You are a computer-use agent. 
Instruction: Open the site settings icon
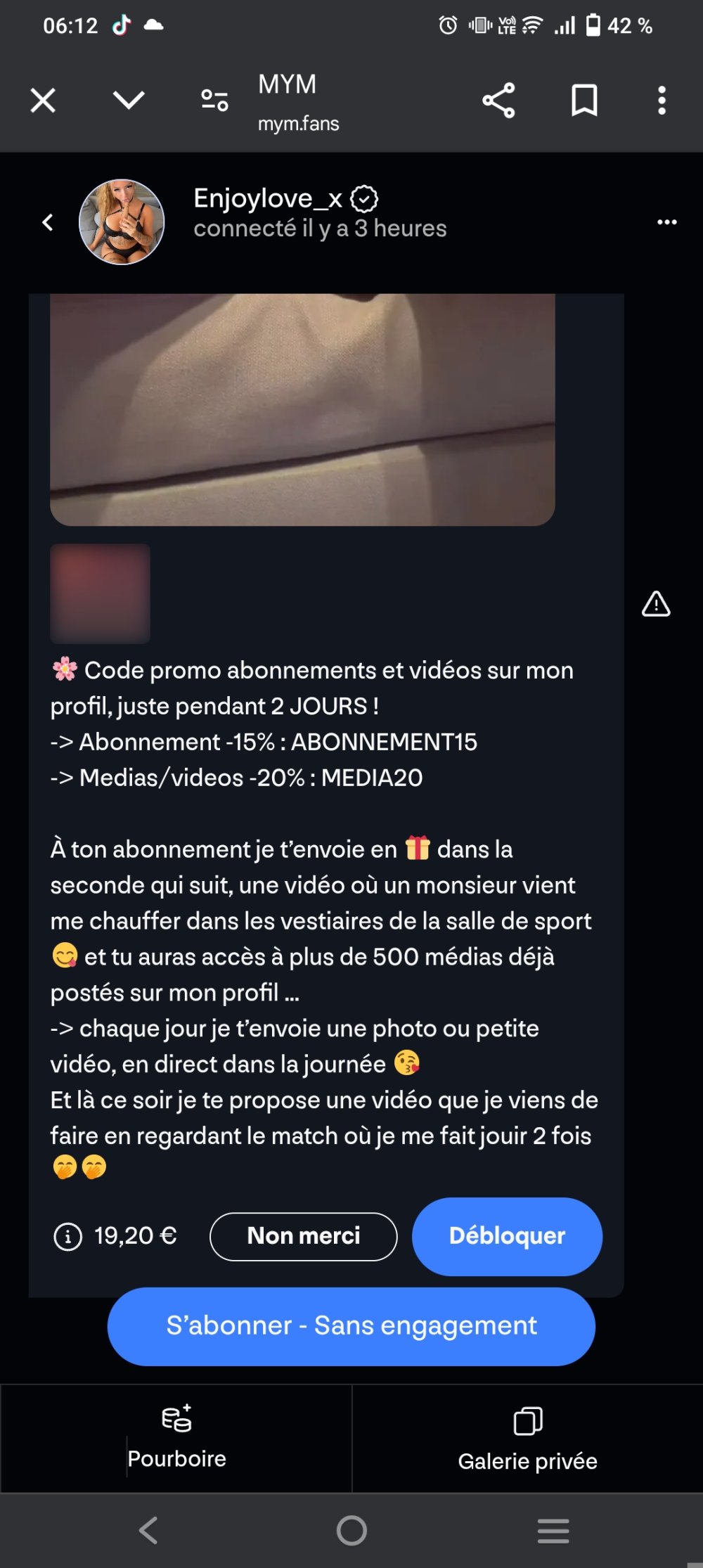pos(214,101)
